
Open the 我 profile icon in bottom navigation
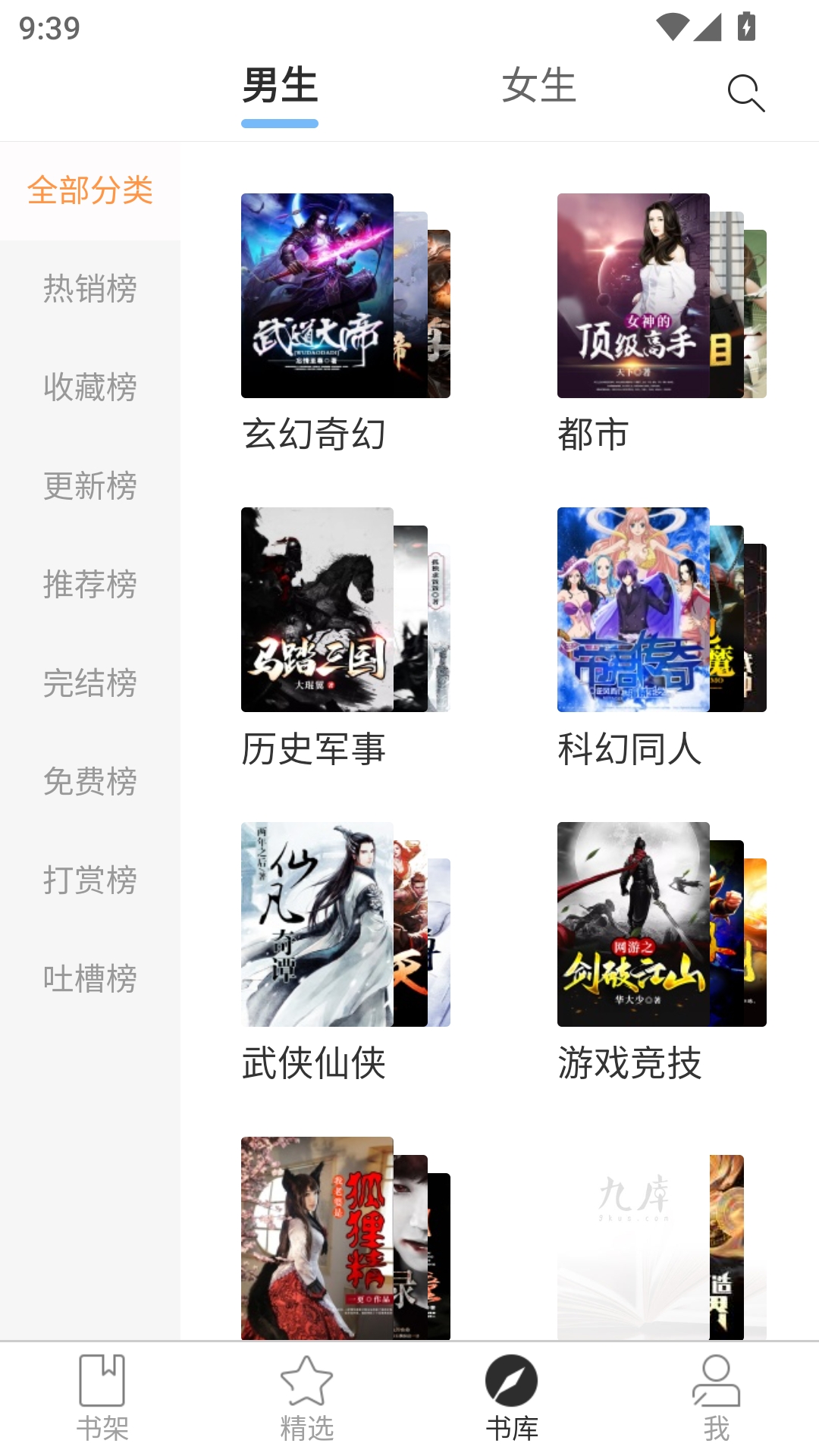717,1401
